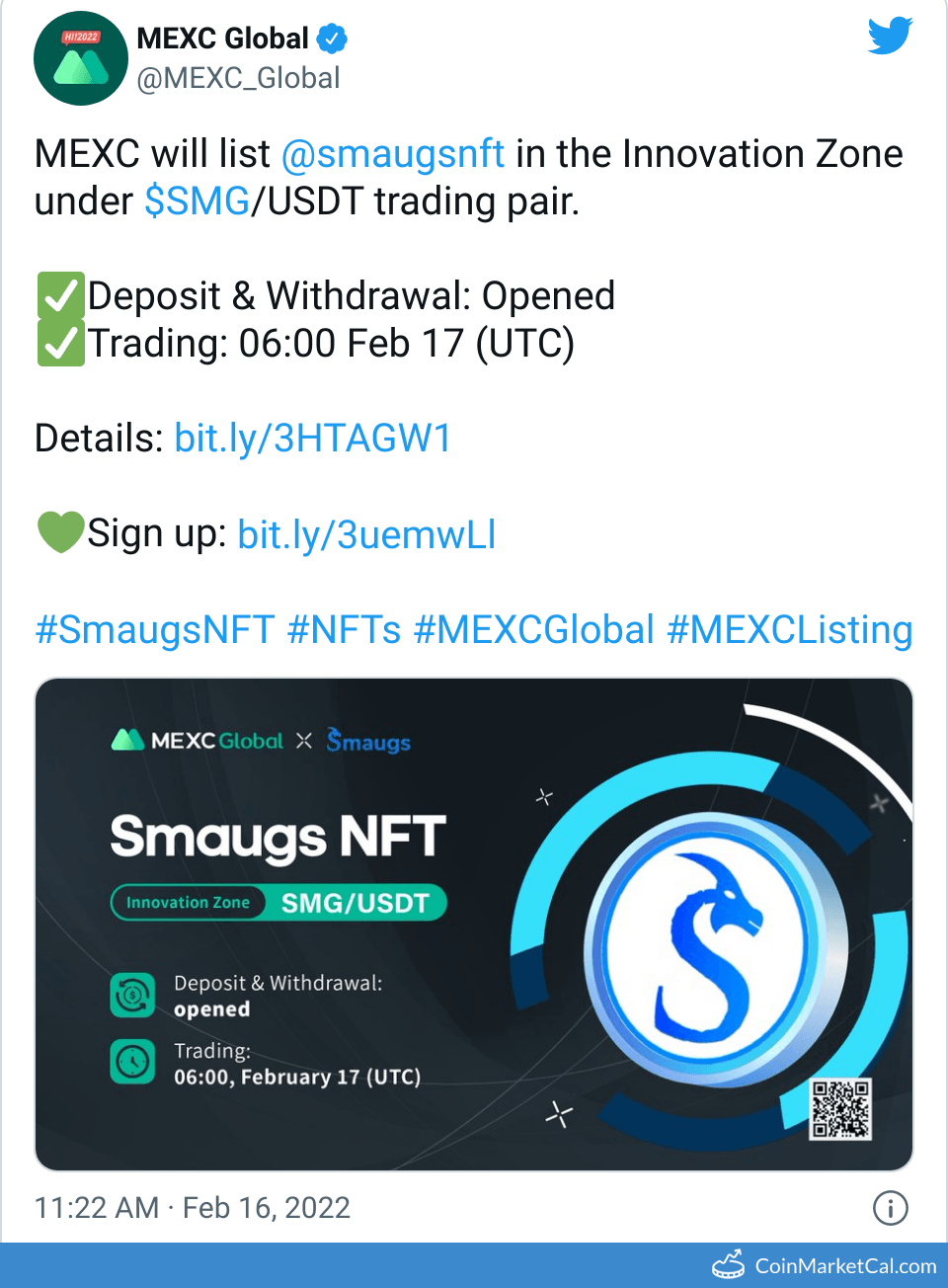The width and height of the screenshot is (948, 1288).
Task: Open the tweet timestamp Feb 16, 2022
Action: [193, 1207]
